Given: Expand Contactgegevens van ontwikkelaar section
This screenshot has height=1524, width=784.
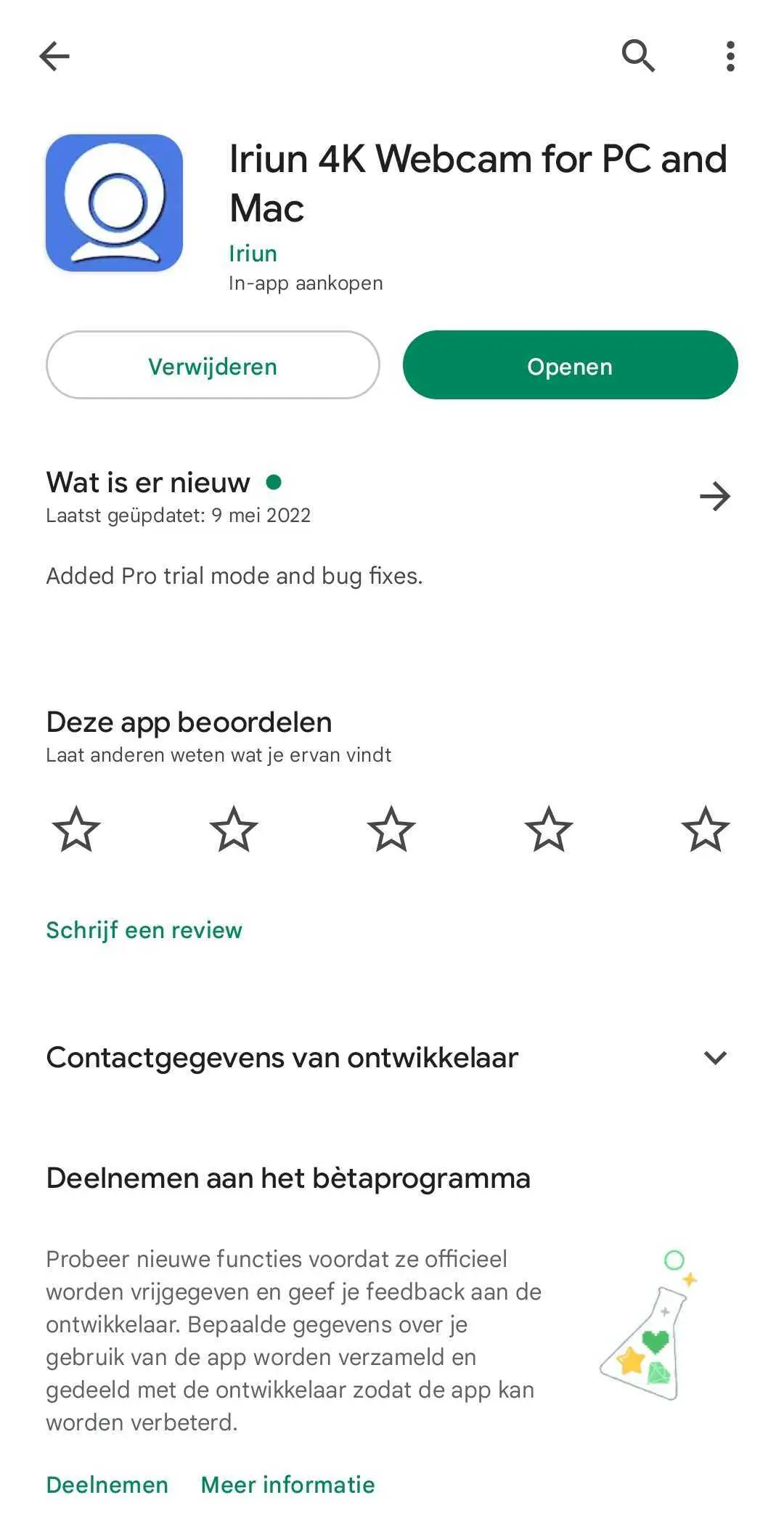Looking at the screenshot, I should tap(392, 1058).
